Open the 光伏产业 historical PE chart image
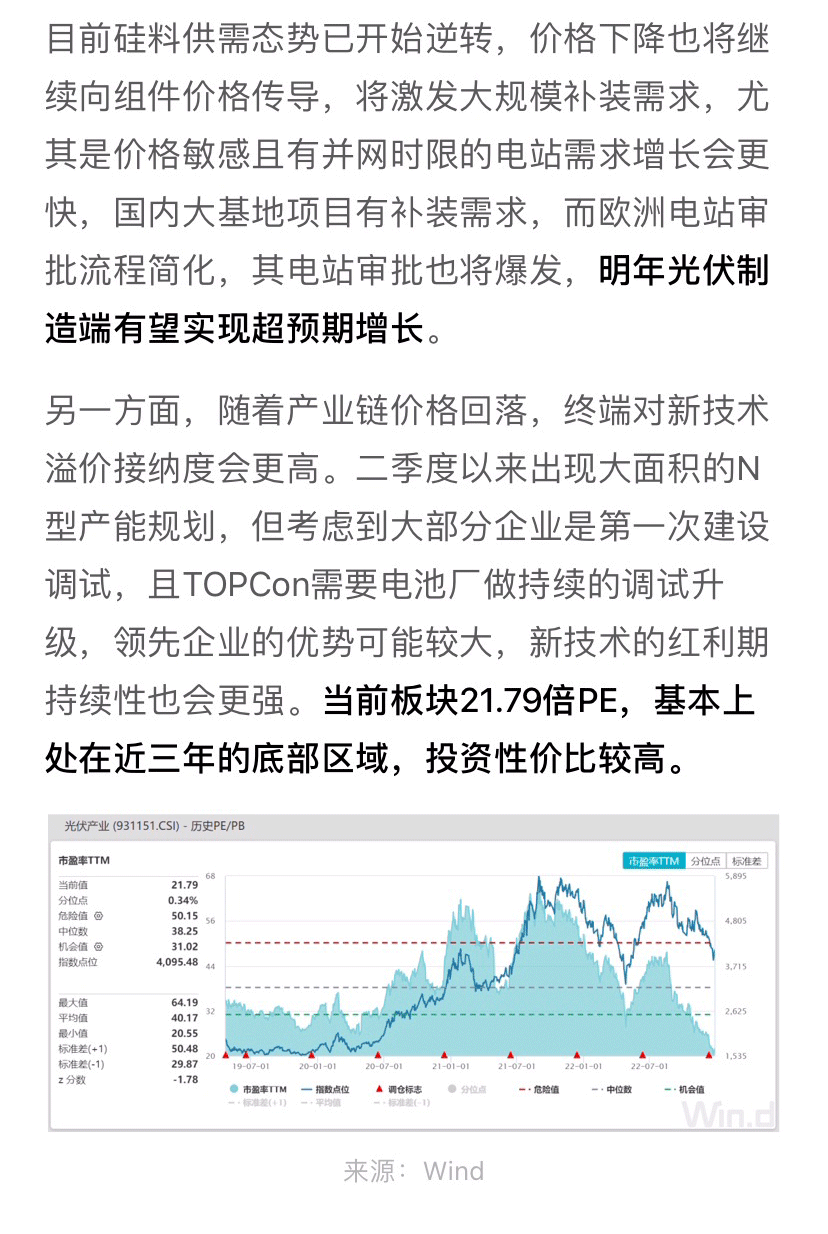 [413, 971]
